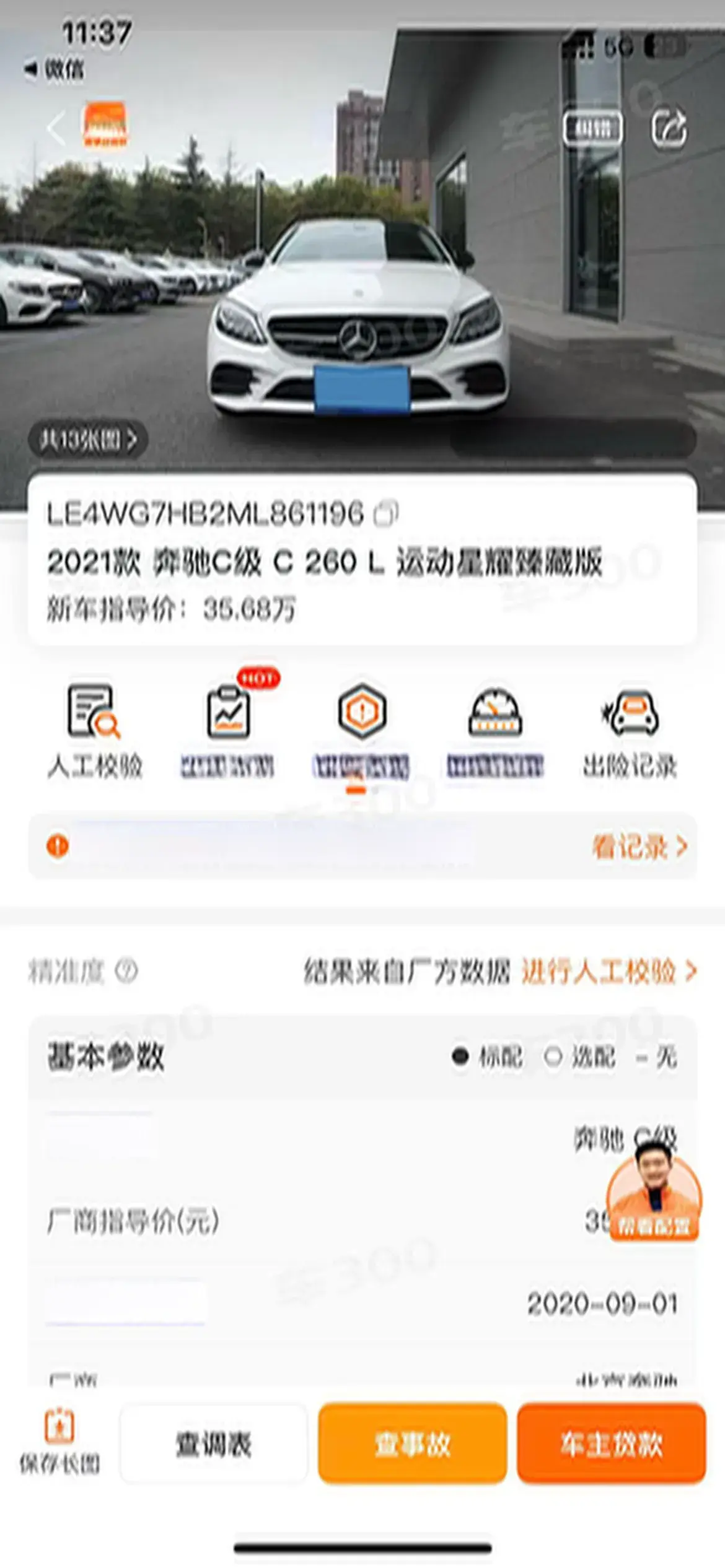Viewport: 725px width, 1568px height.
Task: Open the odometer gauge shortcut
Action: [494, 731]
